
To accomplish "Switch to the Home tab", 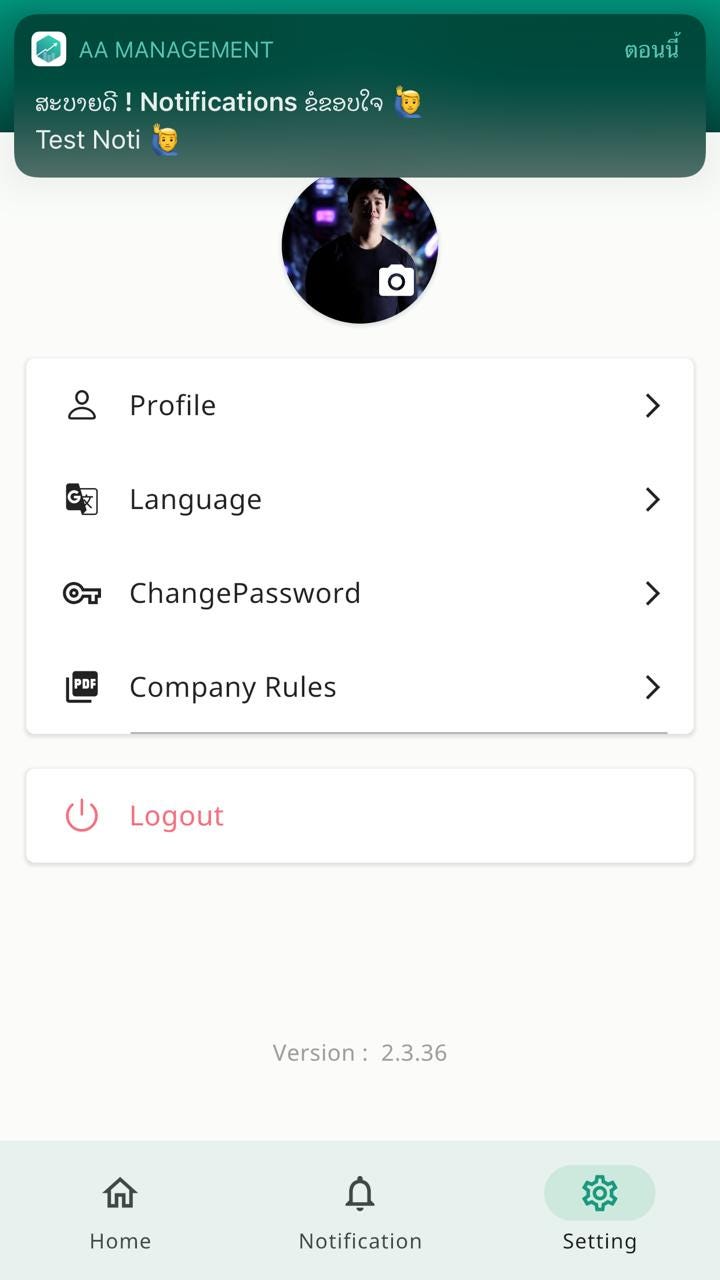I will (x=120, y=1210).
